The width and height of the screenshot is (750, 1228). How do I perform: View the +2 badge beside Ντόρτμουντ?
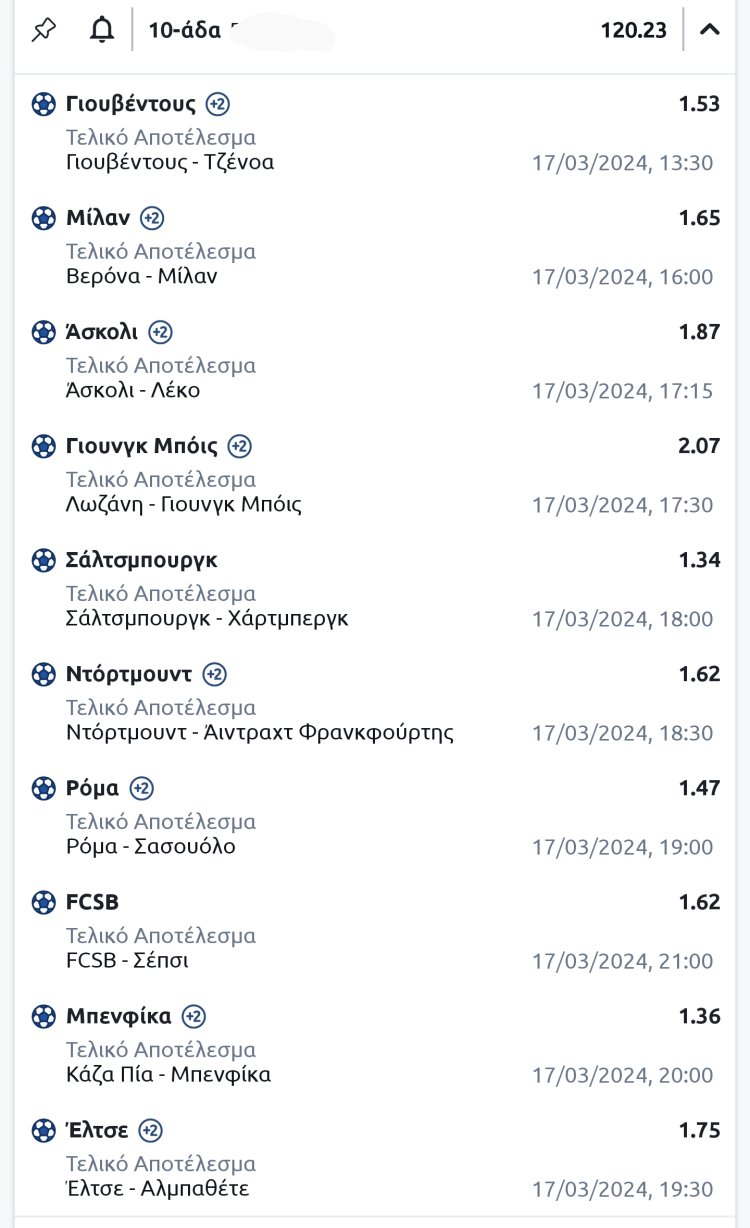tap(214, 674)
